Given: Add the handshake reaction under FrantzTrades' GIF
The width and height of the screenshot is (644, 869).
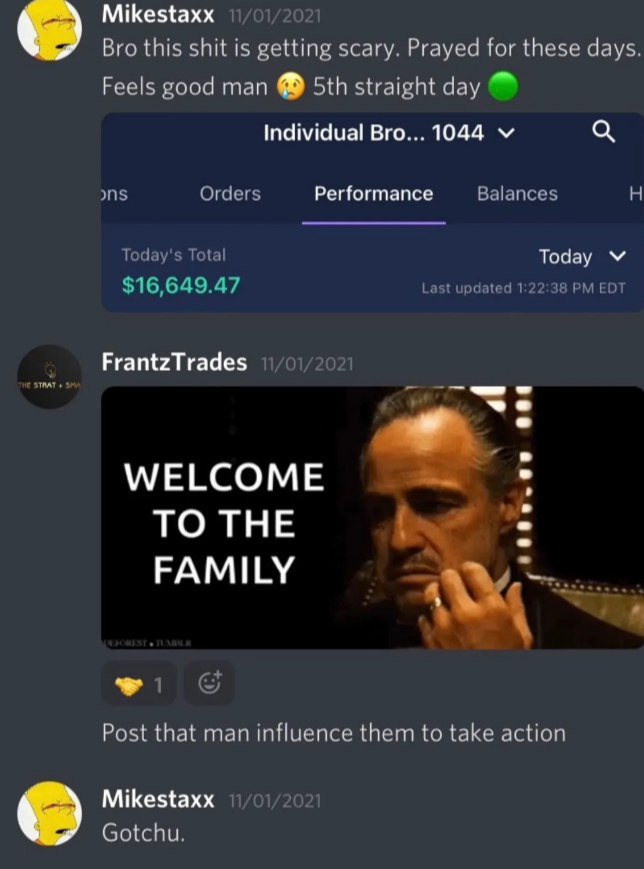Looking at the screenshot, I should click(x=139, y=683).
